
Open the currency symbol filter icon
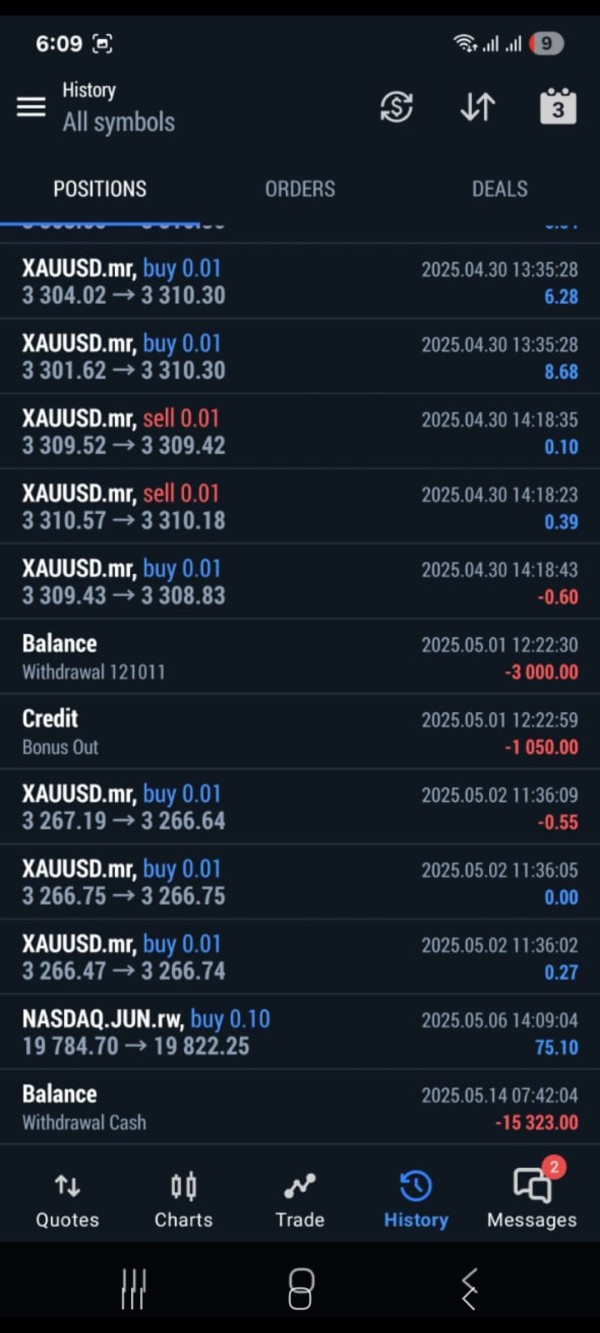click(397, 107)
